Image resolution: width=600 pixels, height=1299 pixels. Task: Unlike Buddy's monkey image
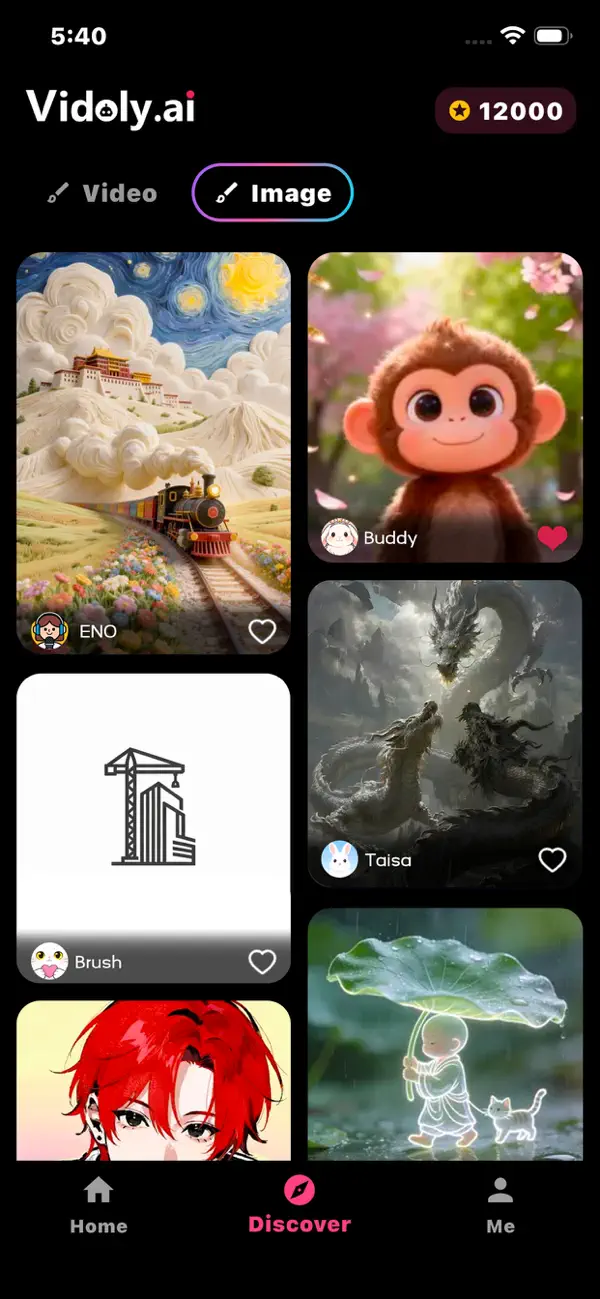(552, 538)
